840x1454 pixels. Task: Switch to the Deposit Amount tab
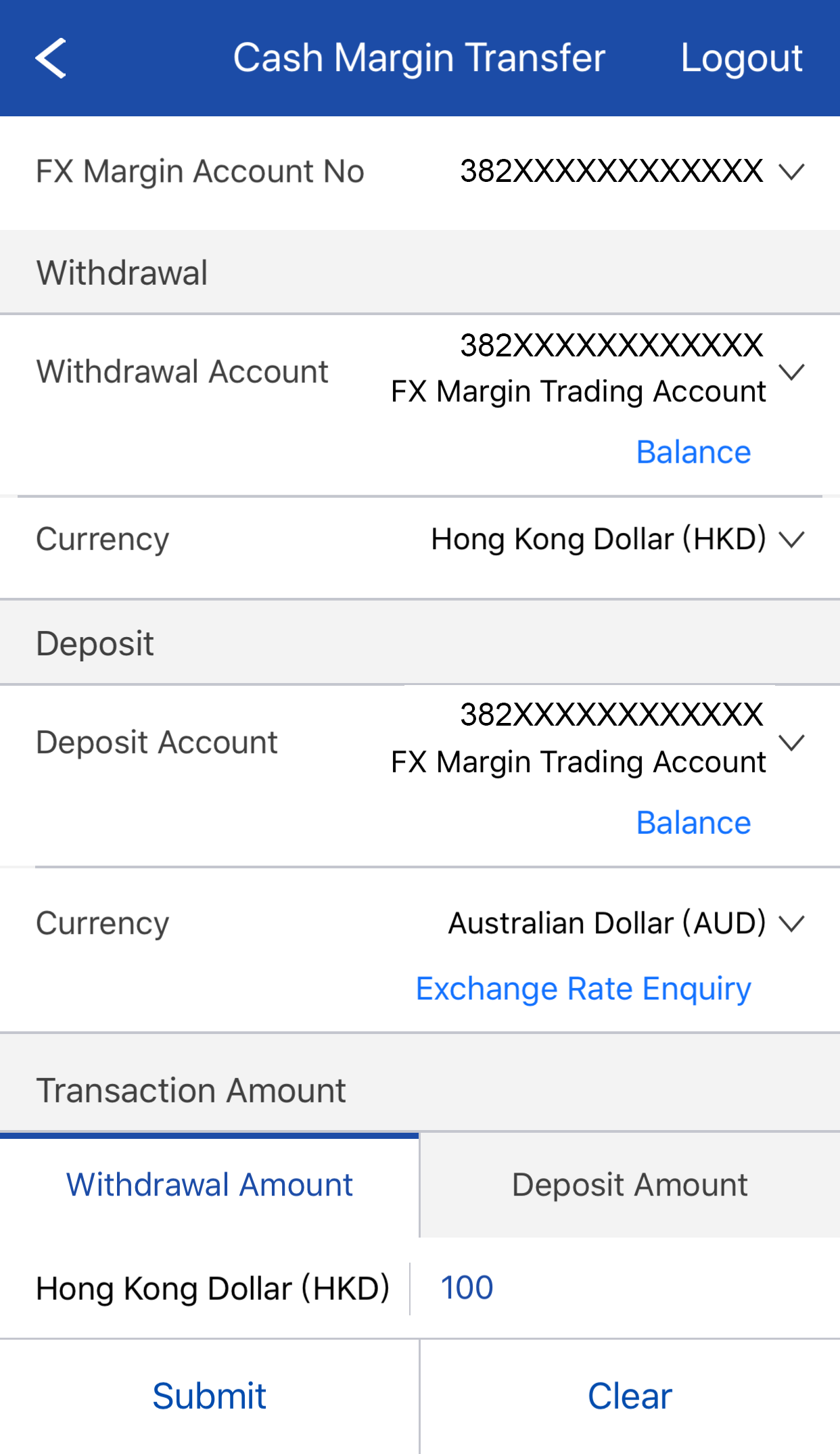click(x=630, y=1185)
